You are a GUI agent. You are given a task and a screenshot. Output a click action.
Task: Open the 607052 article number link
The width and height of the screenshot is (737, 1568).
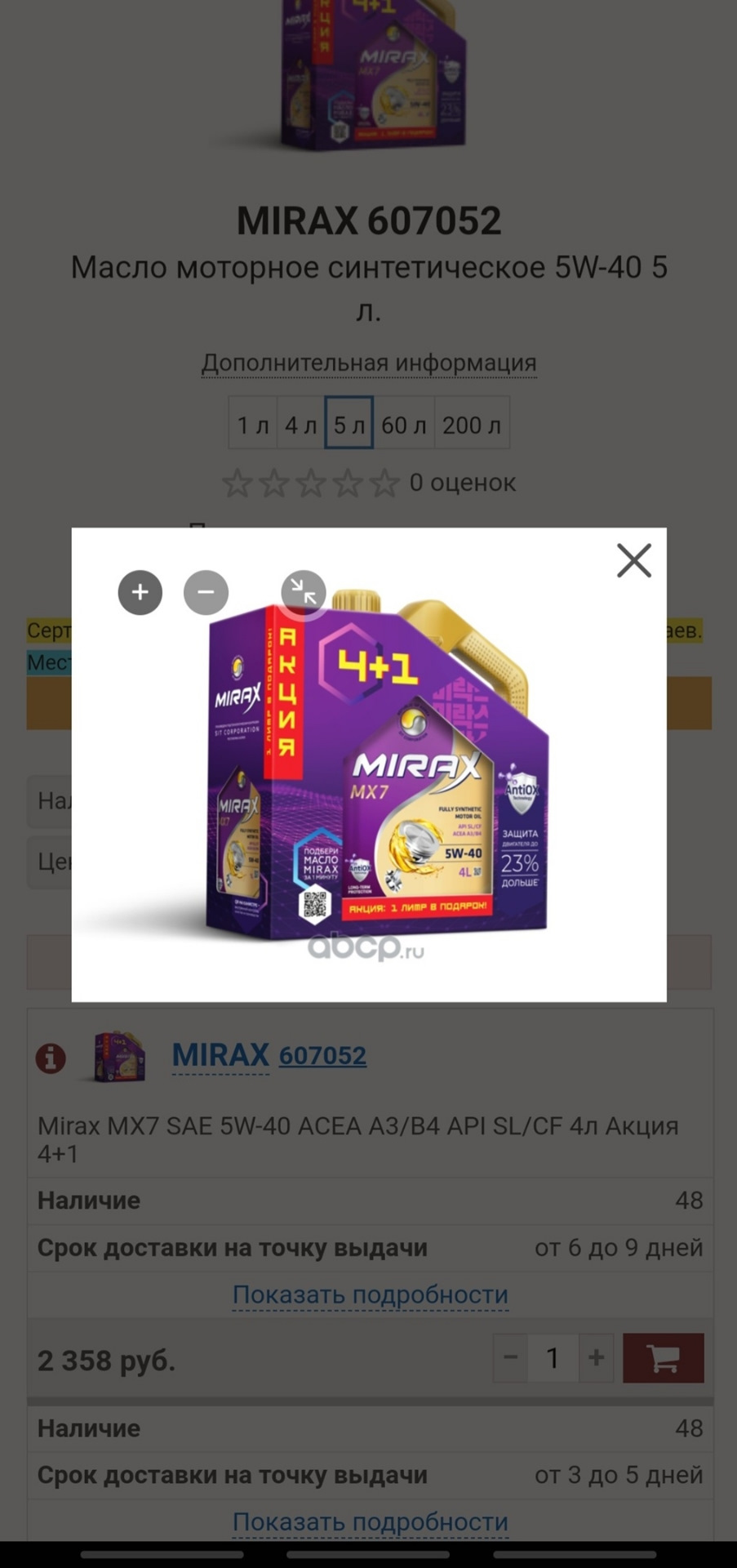(x=322, y=1056)
